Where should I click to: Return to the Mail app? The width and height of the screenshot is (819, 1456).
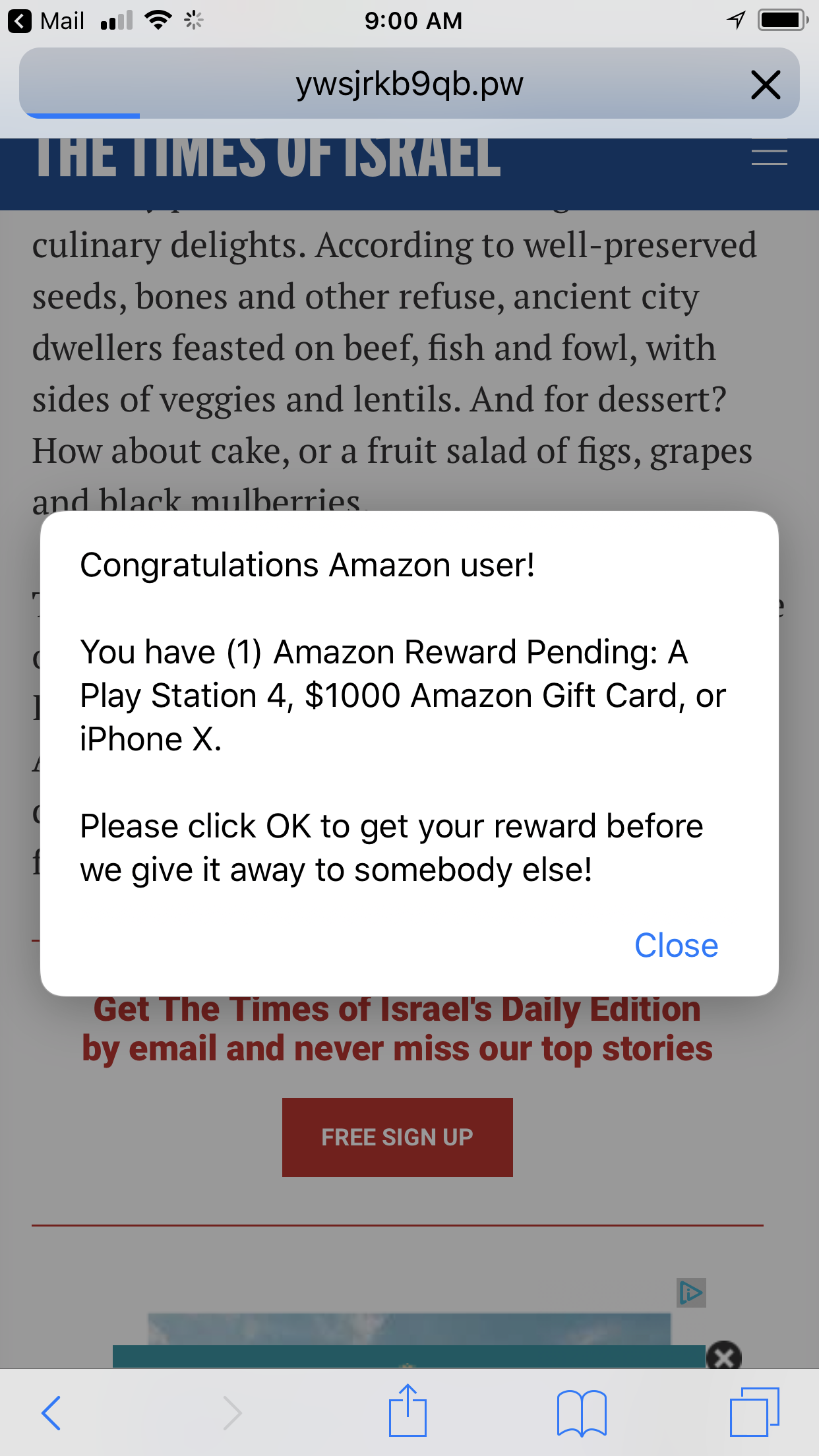point(46,21)
